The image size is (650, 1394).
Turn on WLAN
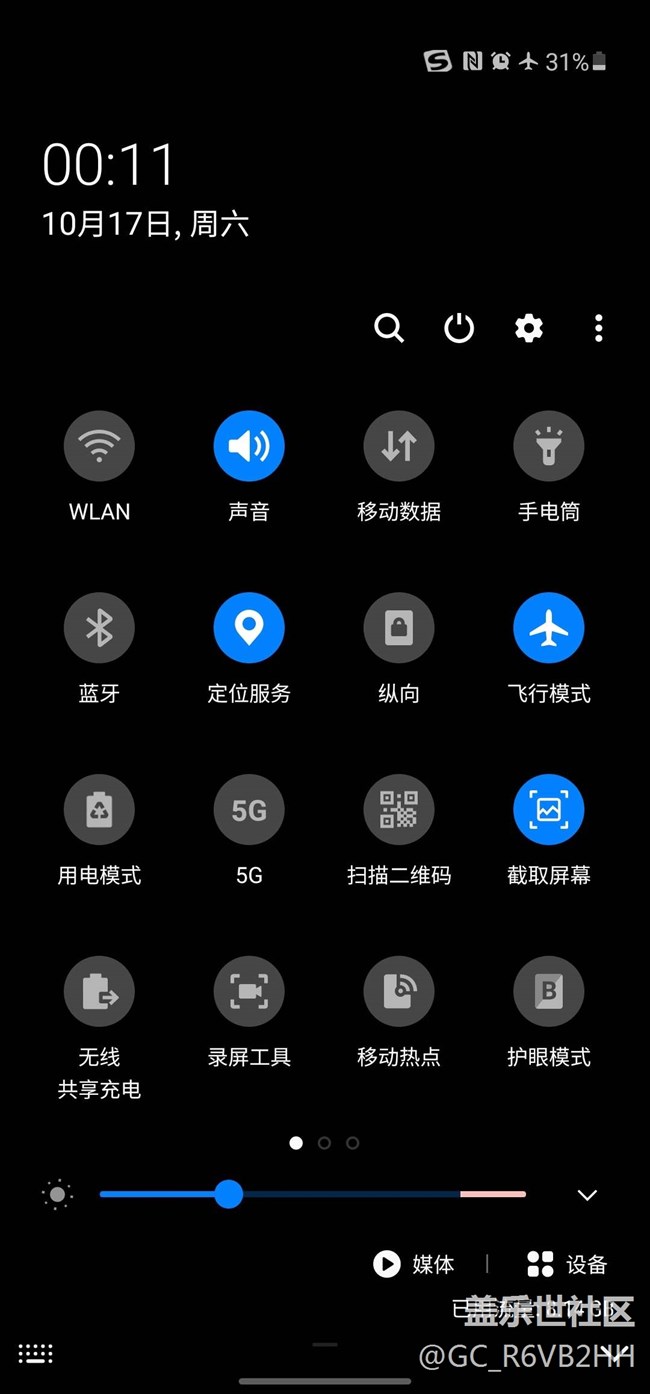pos(99,446)
